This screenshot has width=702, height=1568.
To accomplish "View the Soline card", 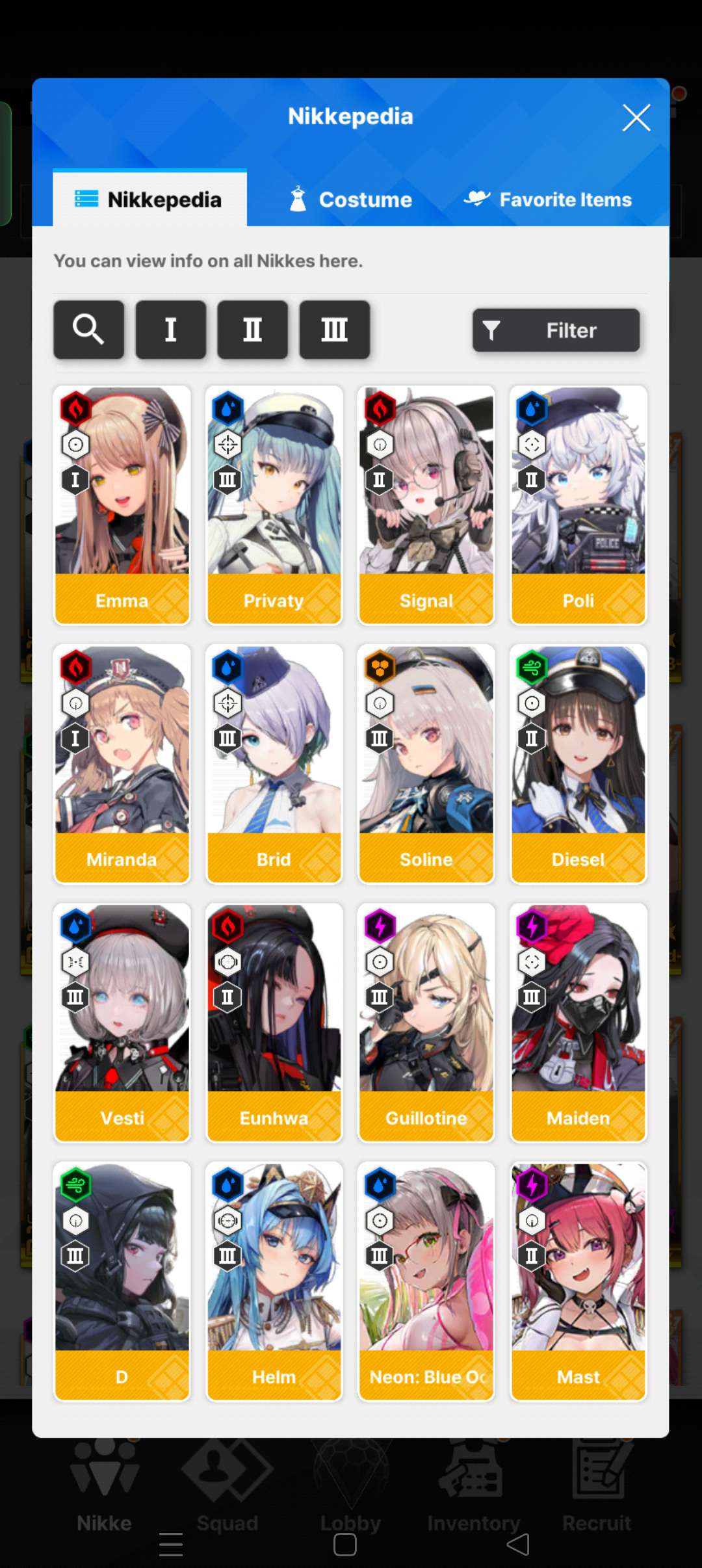I will point(426,764).
